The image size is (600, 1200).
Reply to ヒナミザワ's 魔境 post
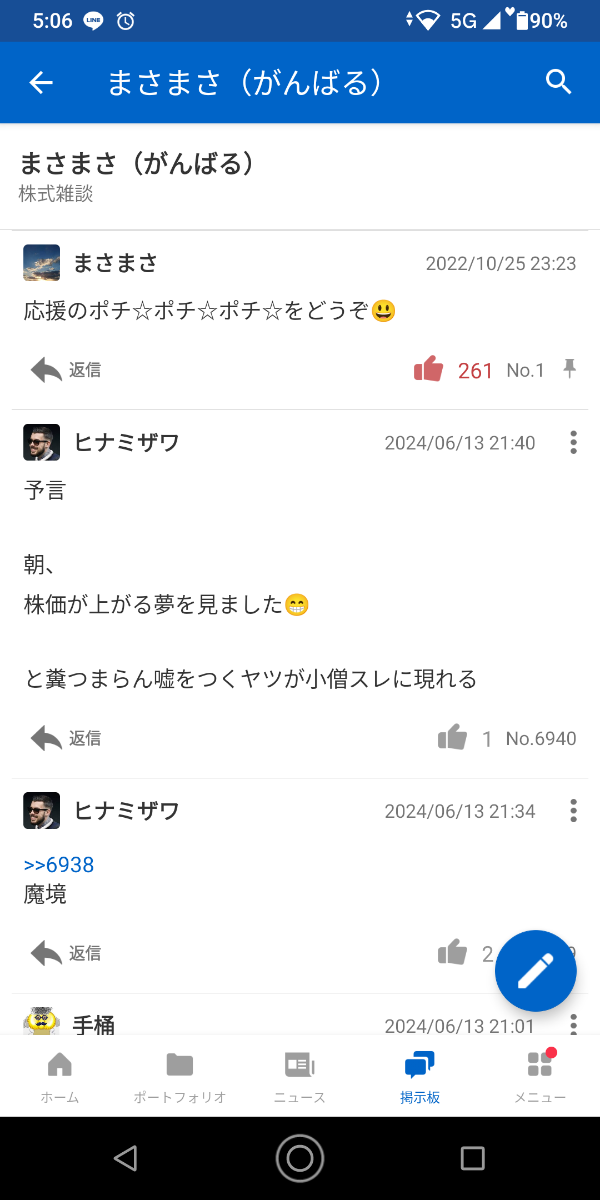[x=65, y=953]
